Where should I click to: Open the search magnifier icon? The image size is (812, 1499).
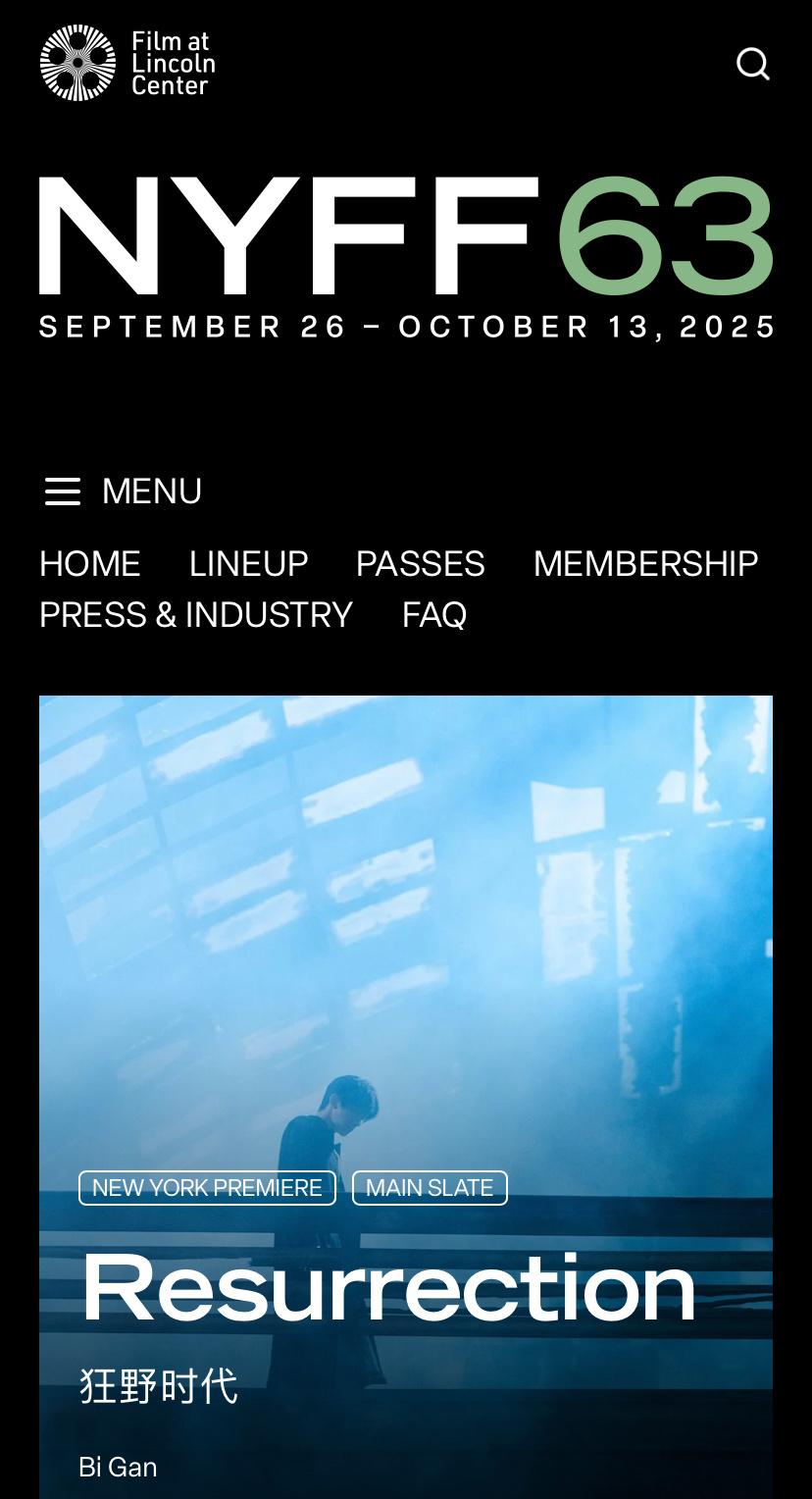pyautogui.click(x=753, y=64)
